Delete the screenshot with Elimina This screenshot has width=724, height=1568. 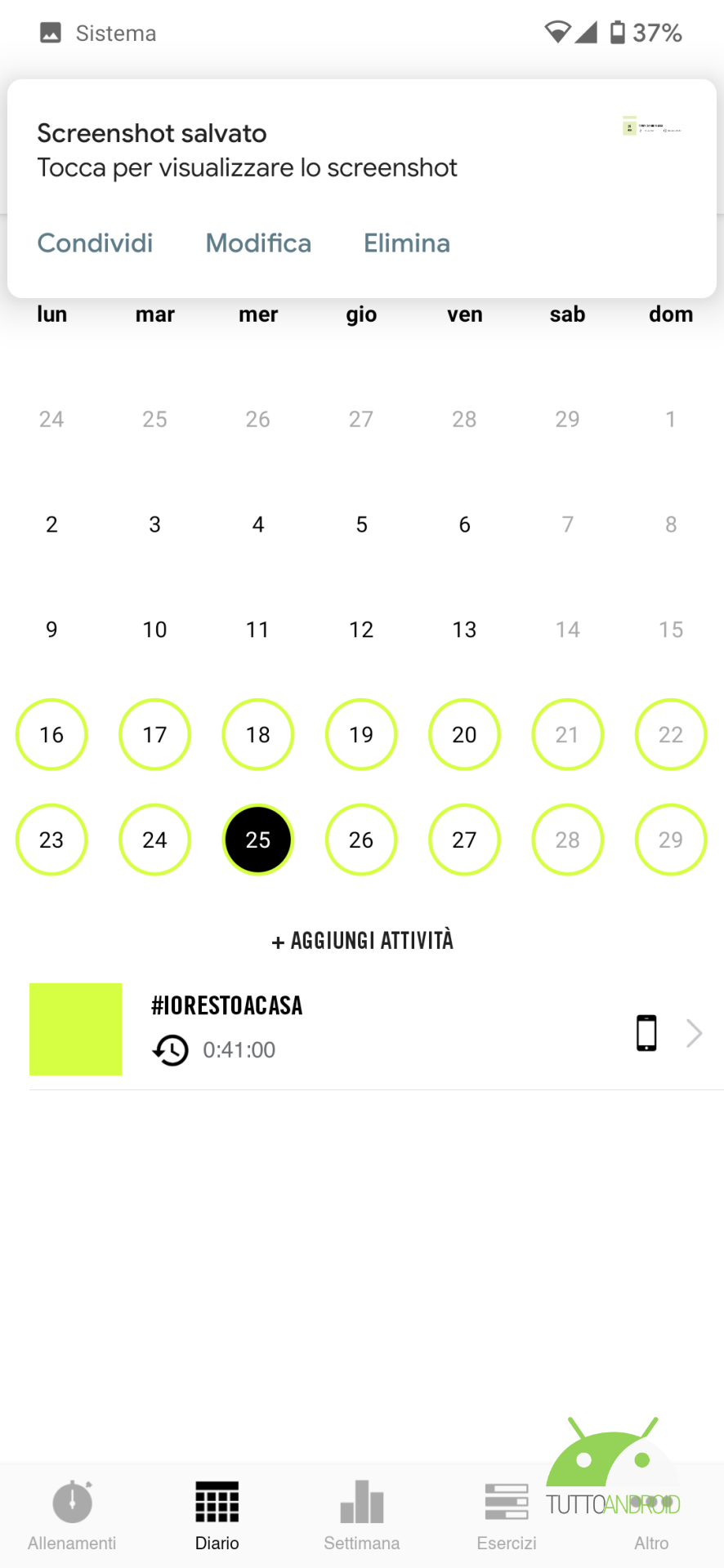(x=407, y=243)
